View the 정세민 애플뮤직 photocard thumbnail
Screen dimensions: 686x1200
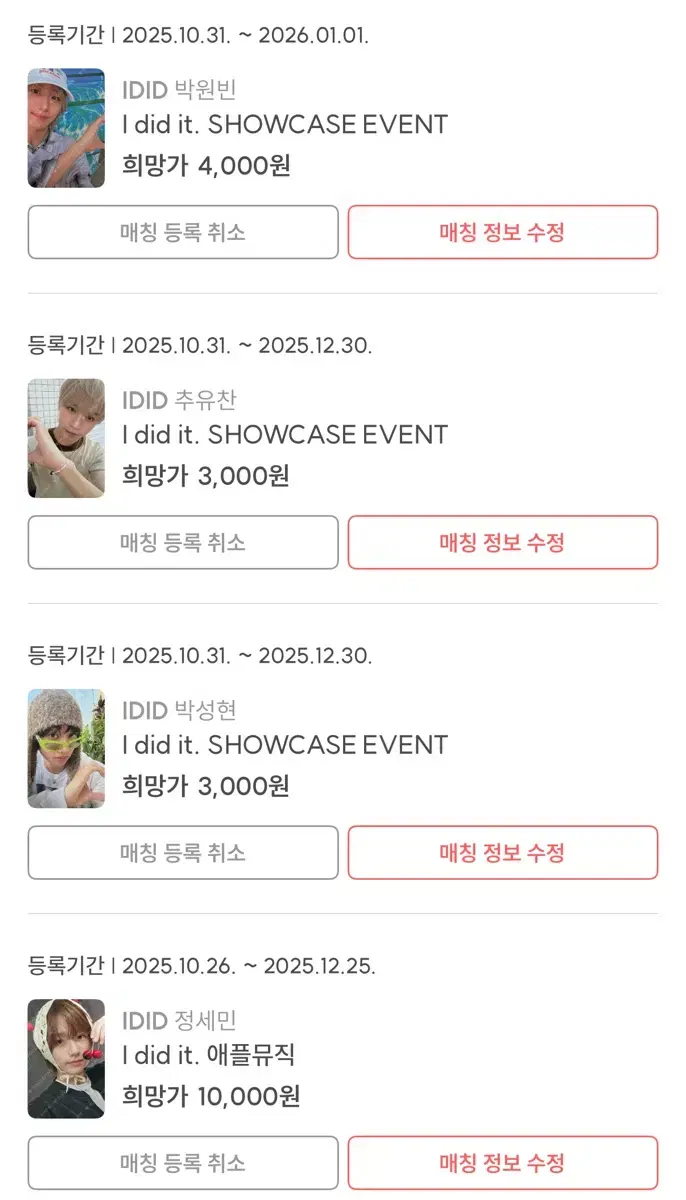(x=66, y=1058)
